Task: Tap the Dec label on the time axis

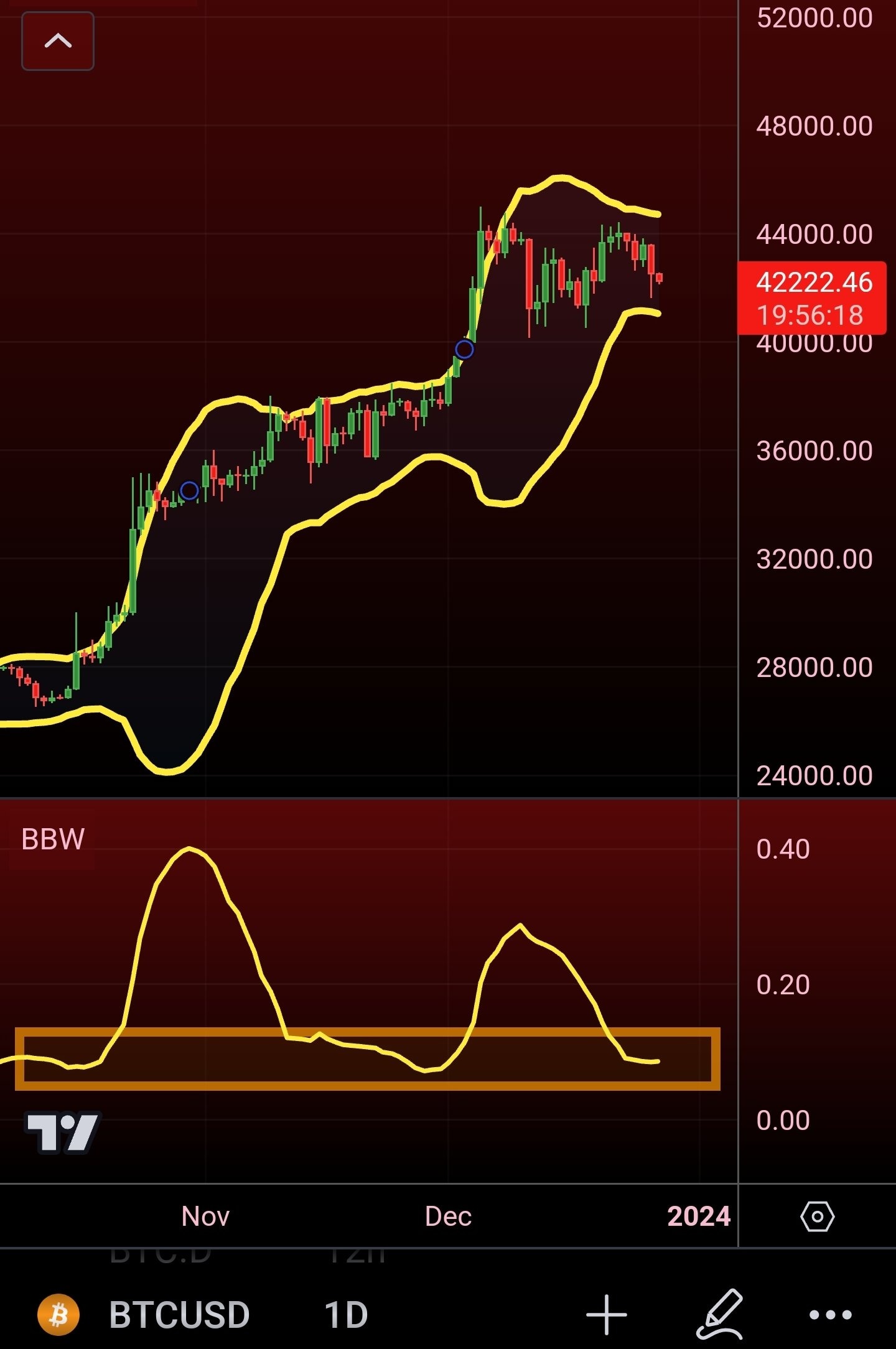Action: pyautogui.click(x=449, y=1216)
